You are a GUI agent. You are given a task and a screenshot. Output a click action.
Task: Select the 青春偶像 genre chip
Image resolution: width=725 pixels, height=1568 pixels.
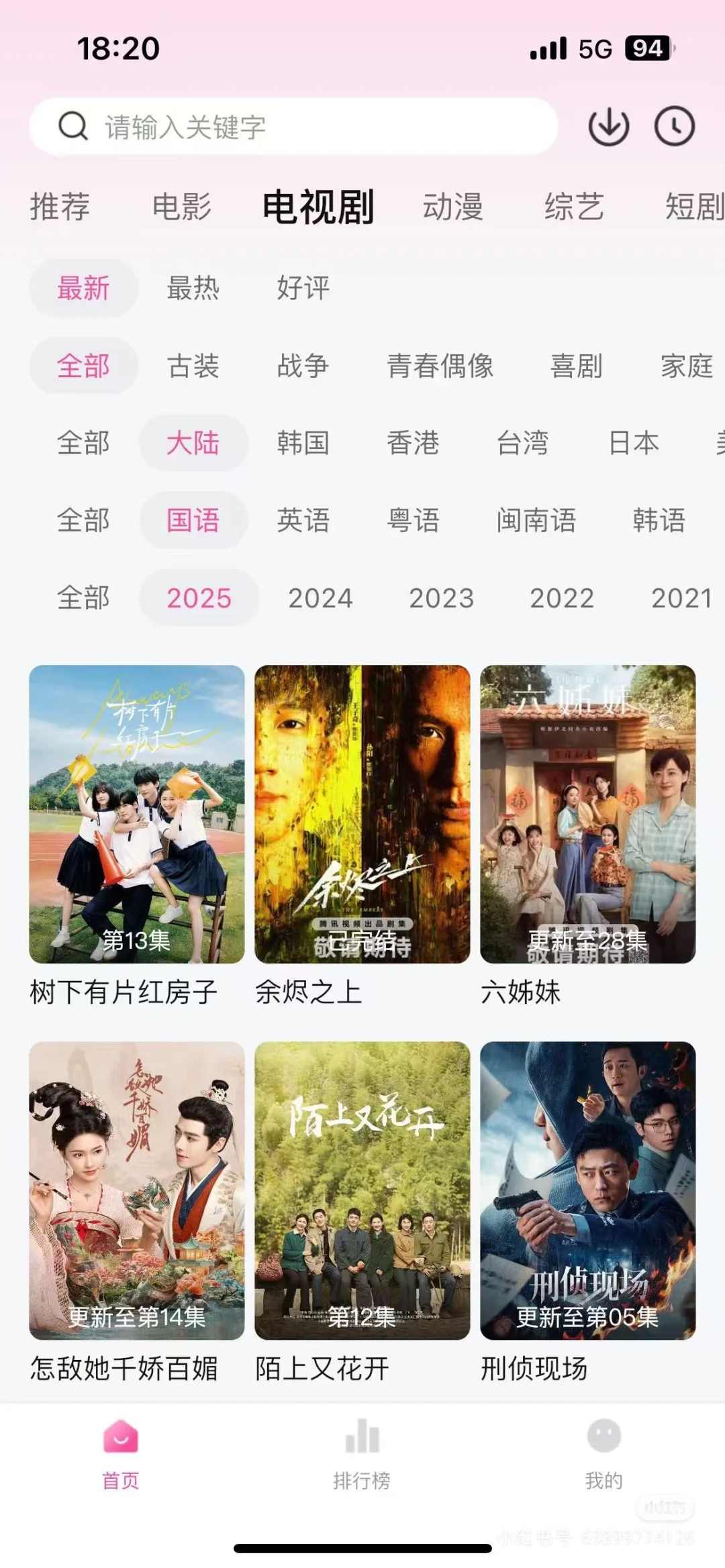click(x=440, y=366)
